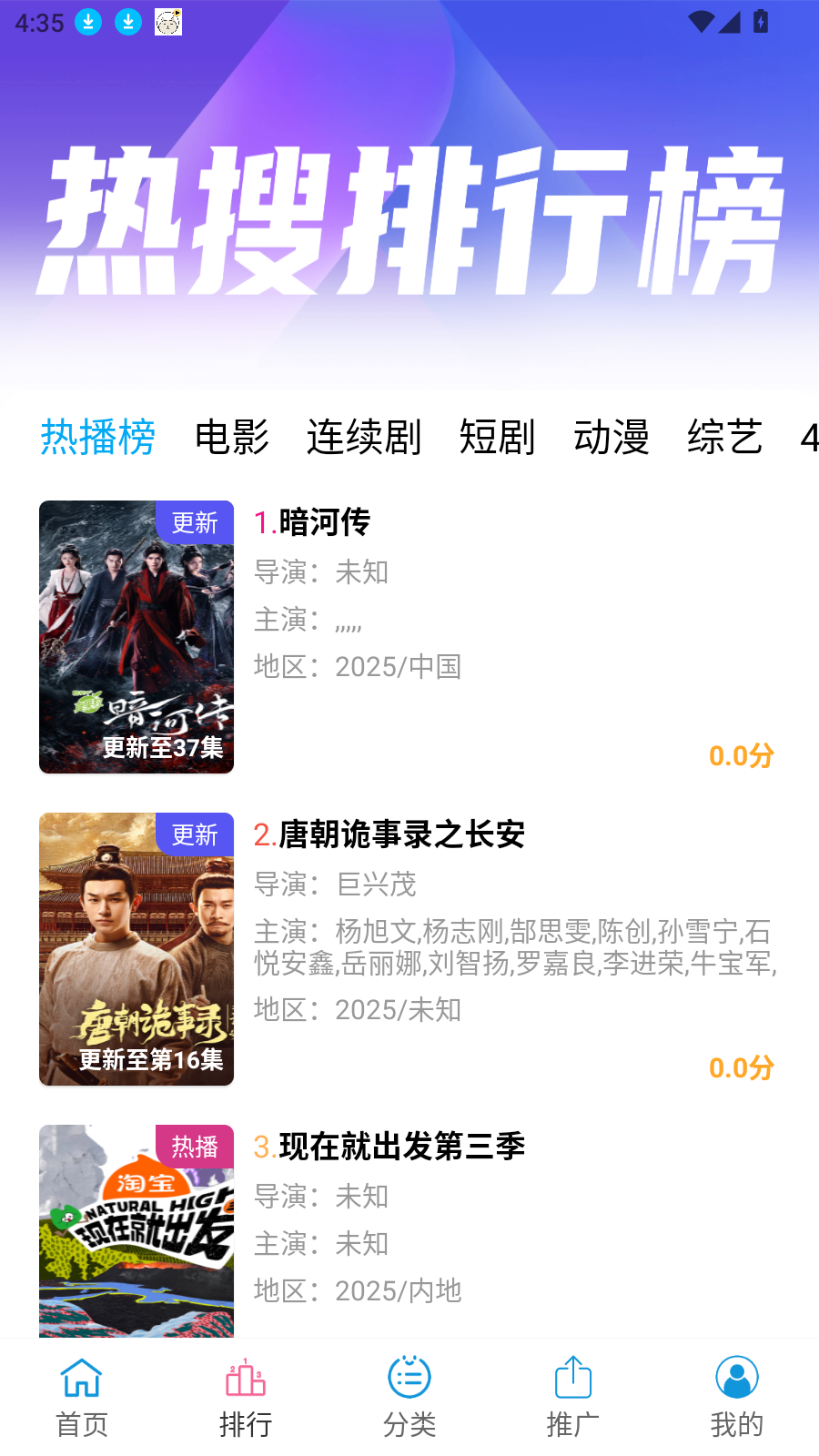Open 现在就出发第三季 details

pyautogui.click(x=402, y=1147)
